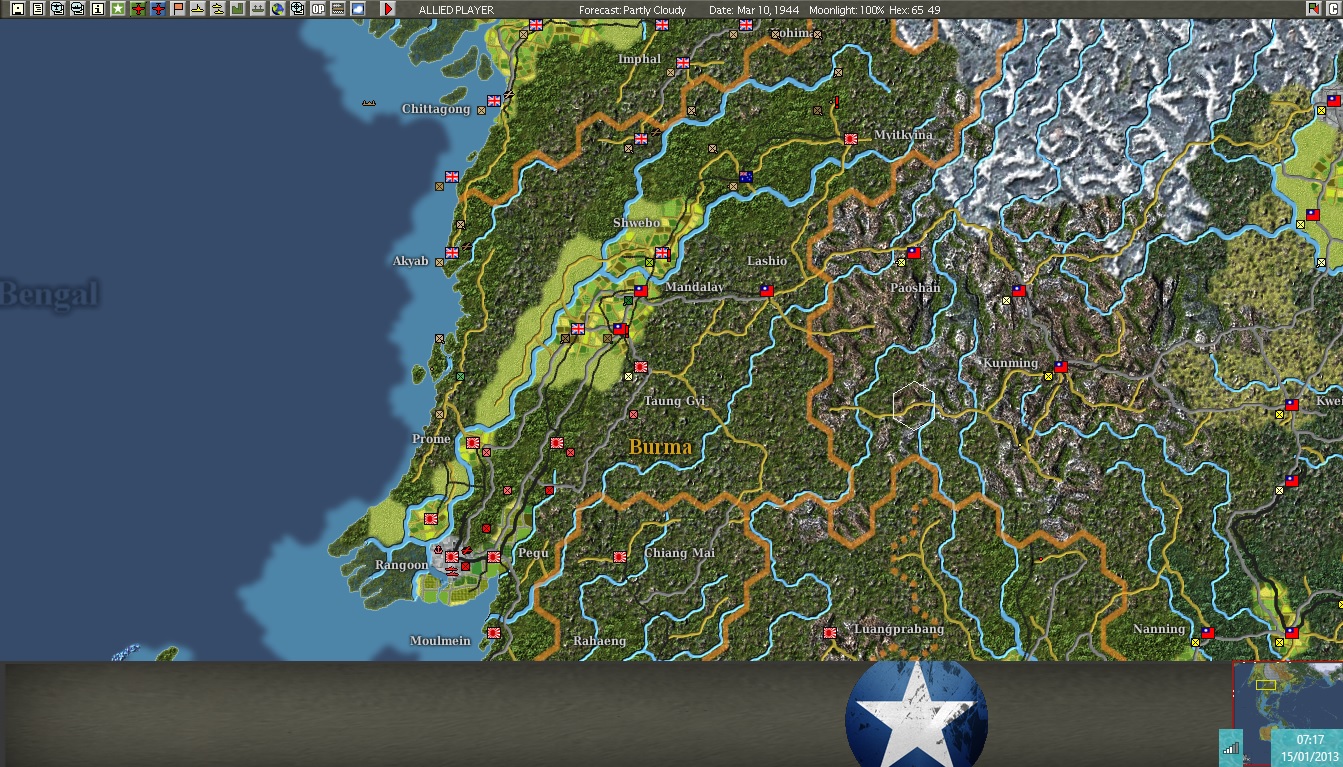The width and height of the screenshot is (1343, 767).
Task: Select the Kunming Chinese flag unit
Action: (x=1061, y=367)
